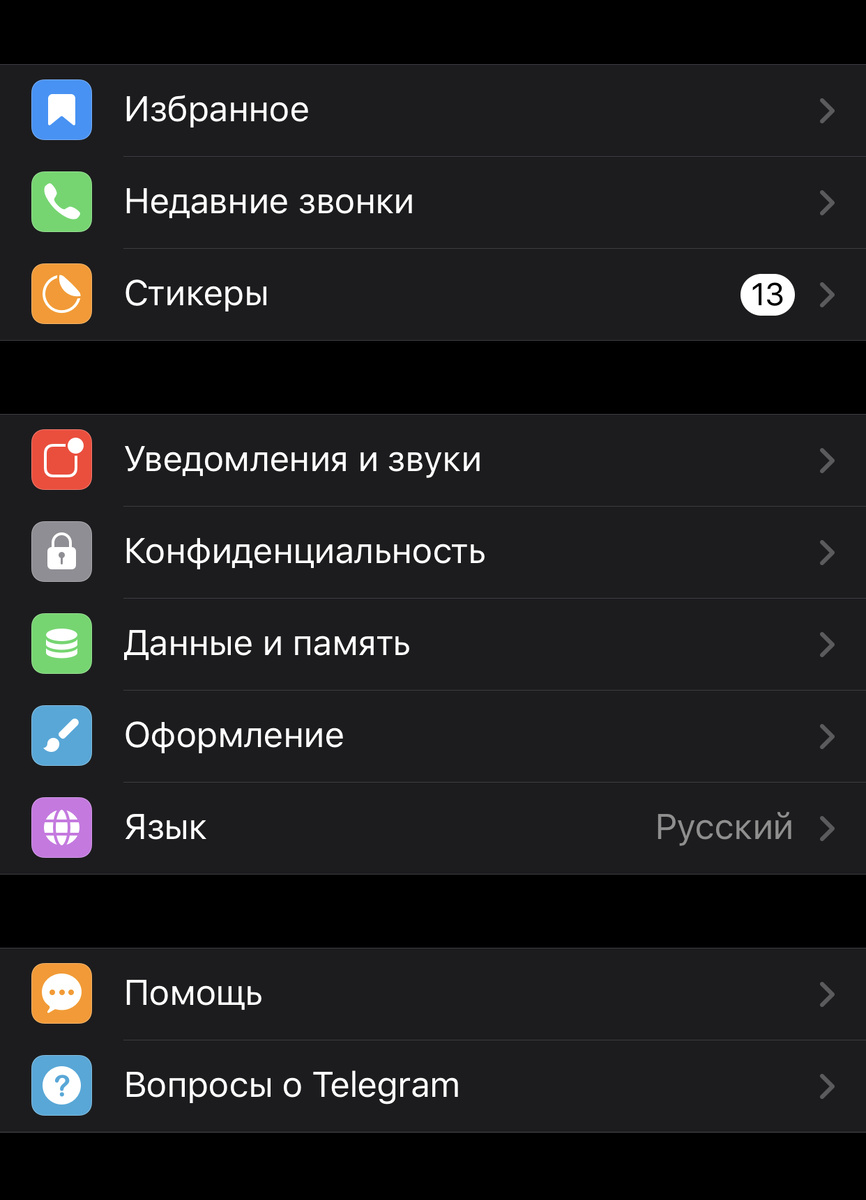Expand the Язык row chevron
The width and height of the screenshot is (866, 1200).
(827, 827)
